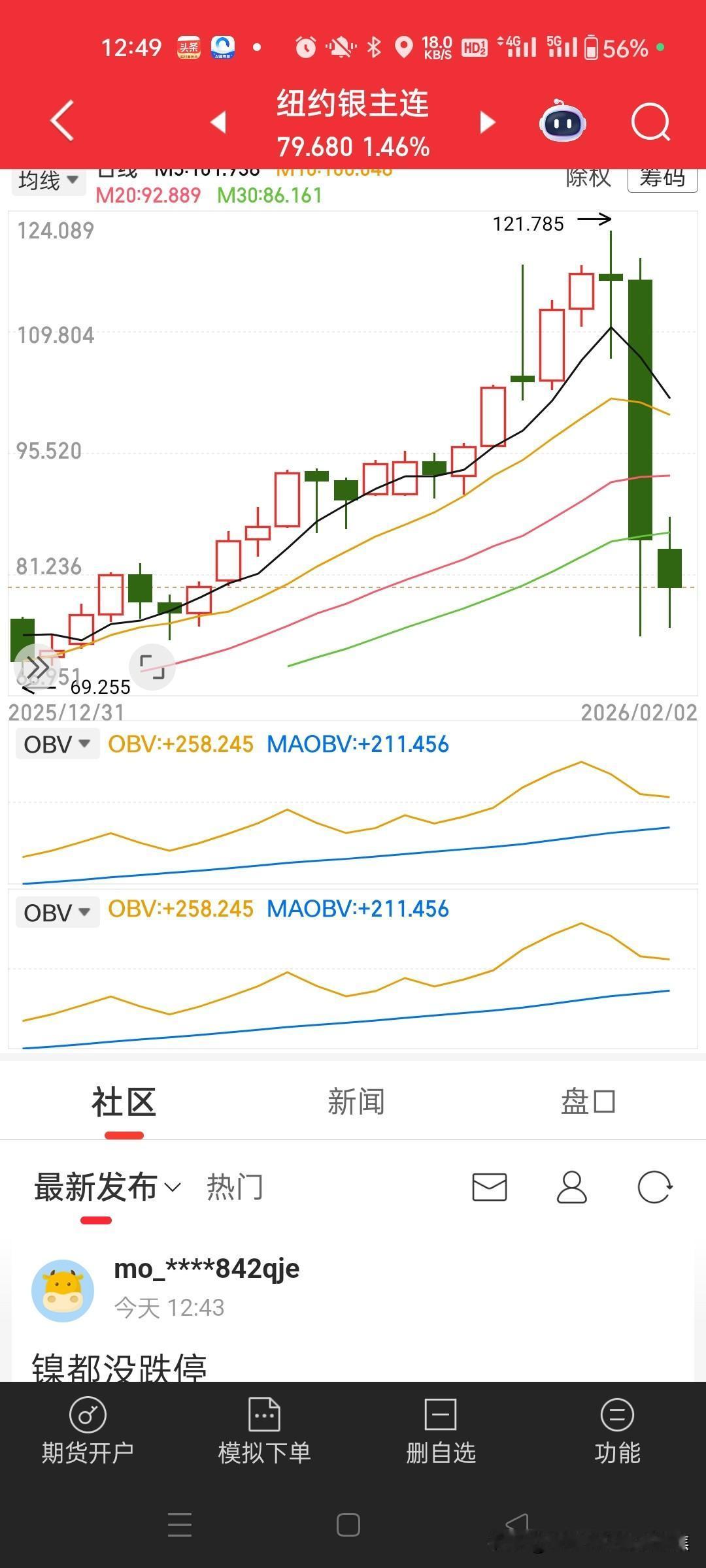Switch to the next contract with the right triangle
706x1568 pixels.
coord(487,122)
